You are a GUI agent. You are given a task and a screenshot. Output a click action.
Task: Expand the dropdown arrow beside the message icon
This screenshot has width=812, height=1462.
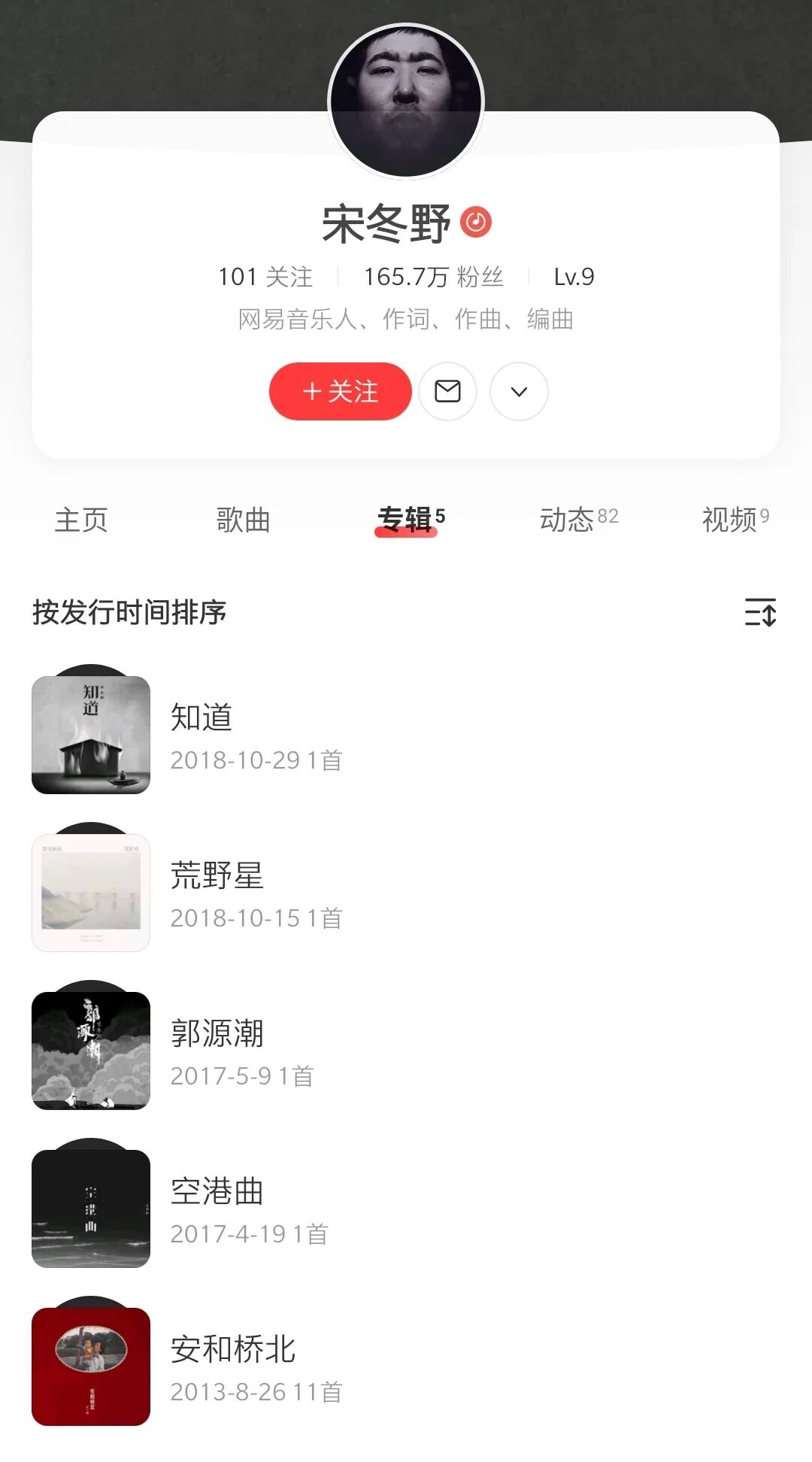click(x=519, y=391)
